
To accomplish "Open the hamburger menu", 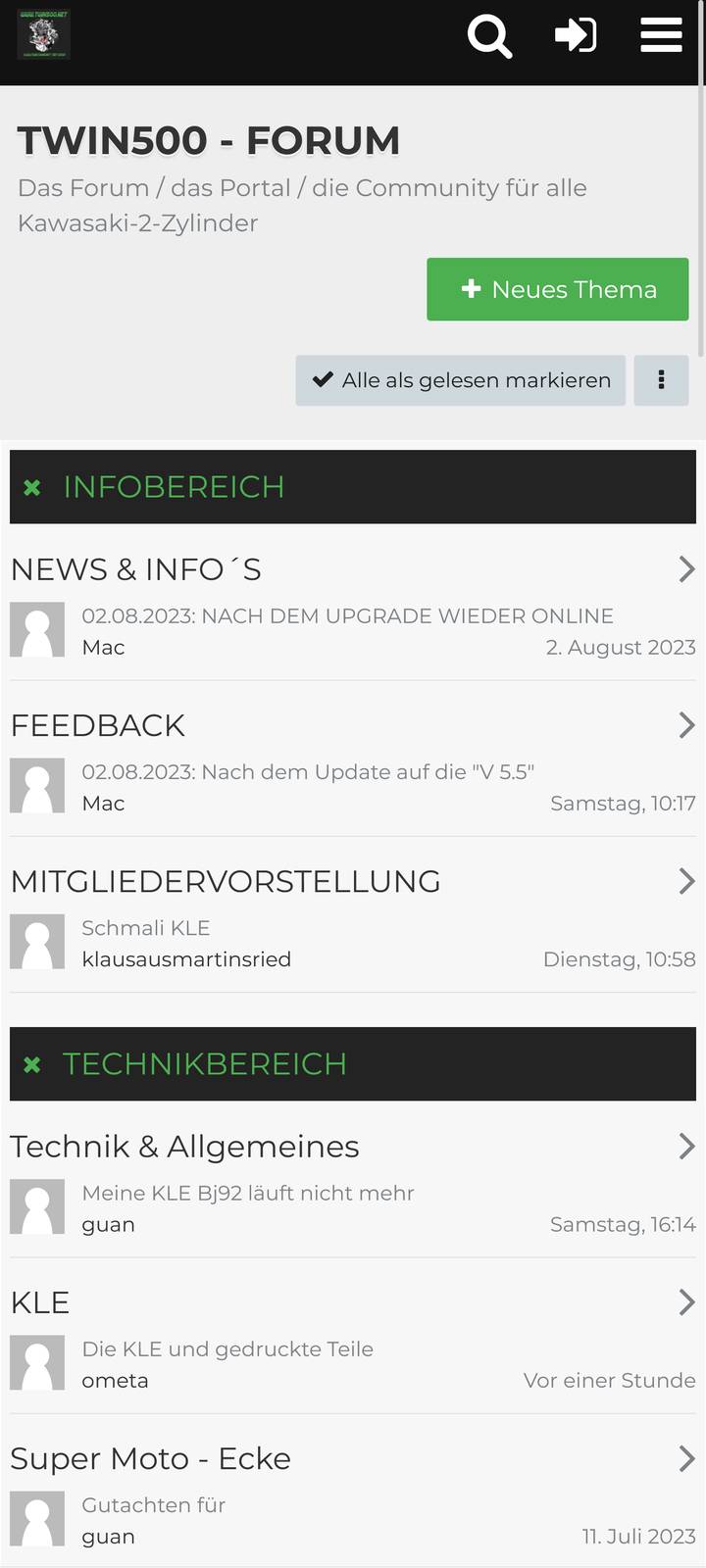I will (662, 35).
